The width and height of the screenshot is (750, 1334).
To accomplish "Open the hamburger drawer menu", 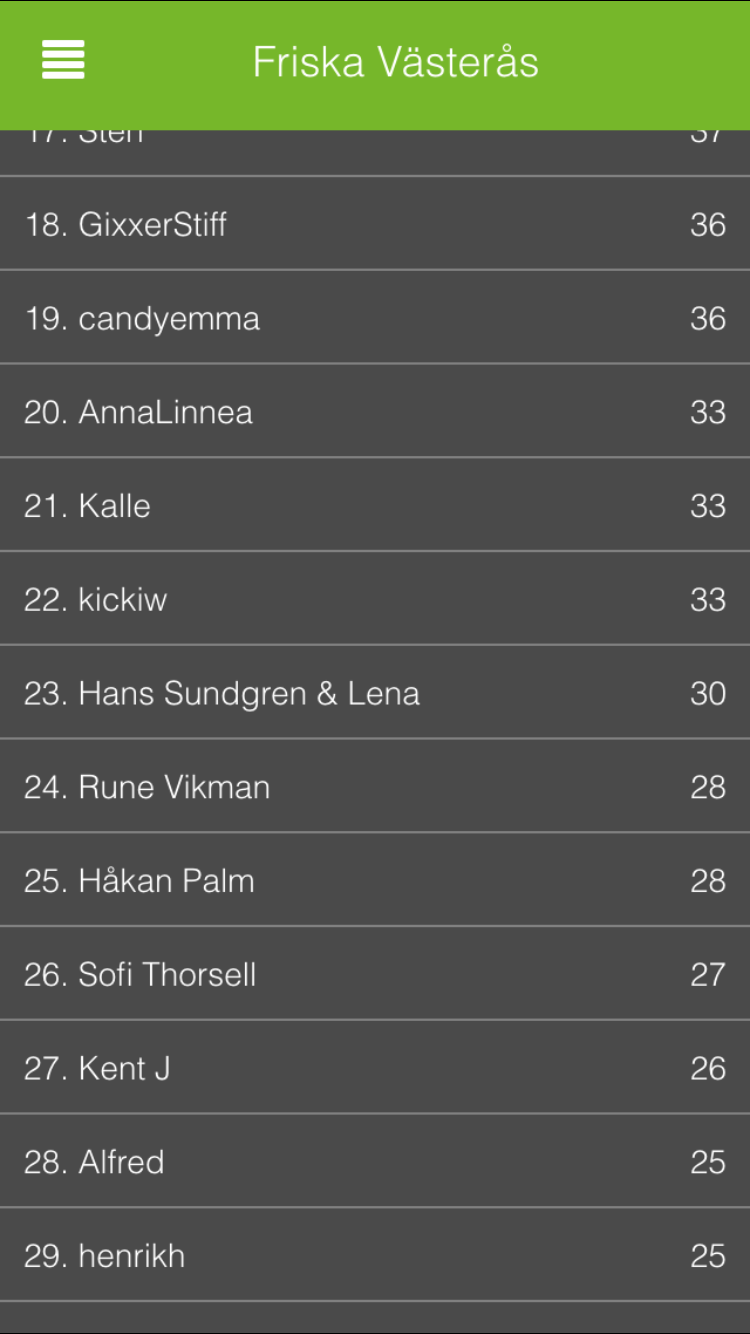I will 63,60.
